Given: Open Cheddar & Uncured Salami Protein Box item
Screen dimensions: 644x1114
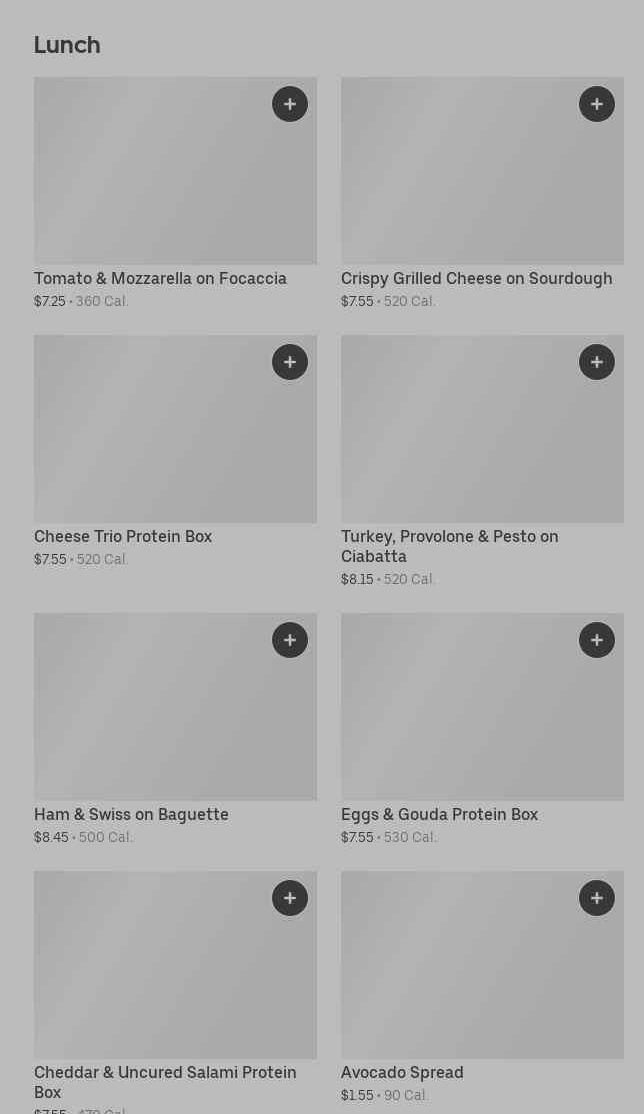Looking at the screenshot, I should tap(165, 1082).
